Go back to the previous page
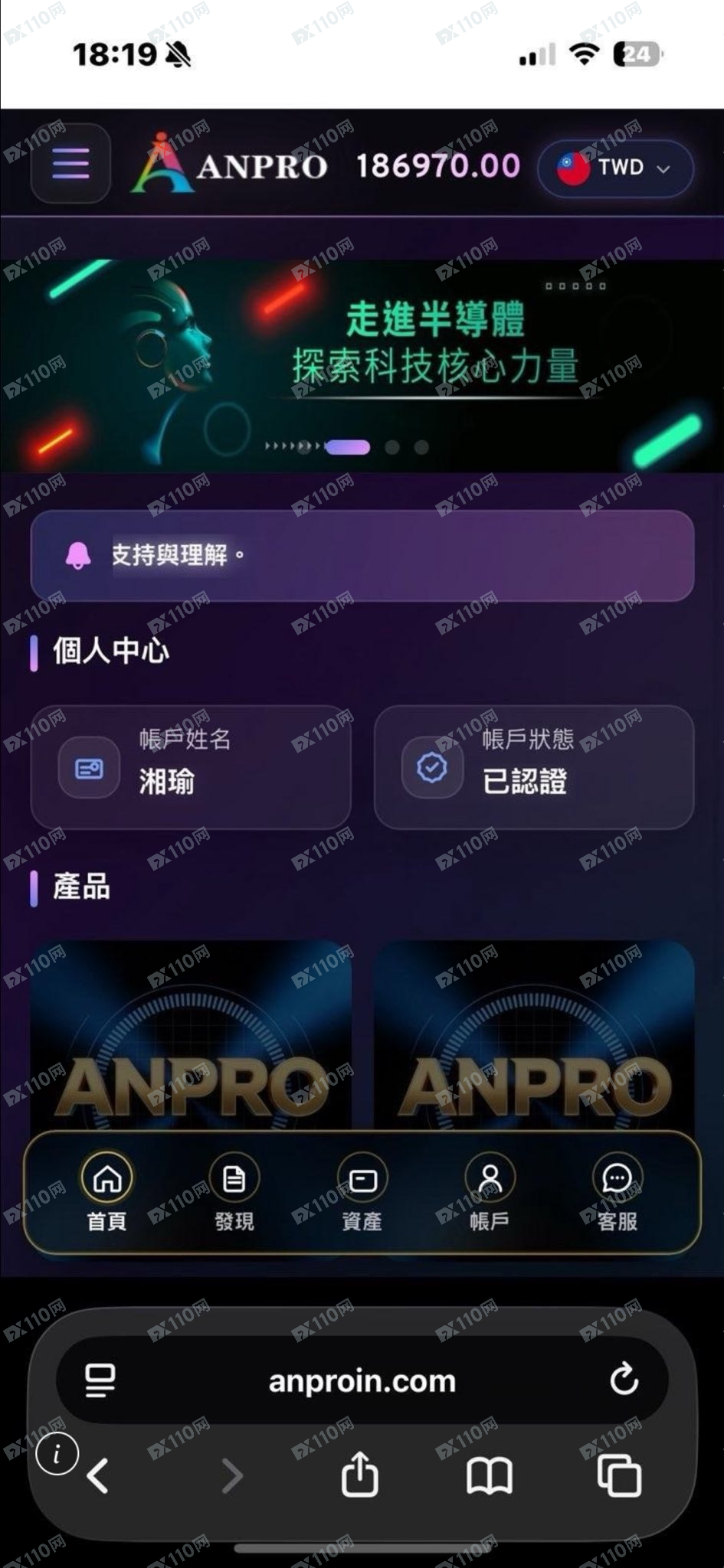724x1568 pixels. 98,1475
